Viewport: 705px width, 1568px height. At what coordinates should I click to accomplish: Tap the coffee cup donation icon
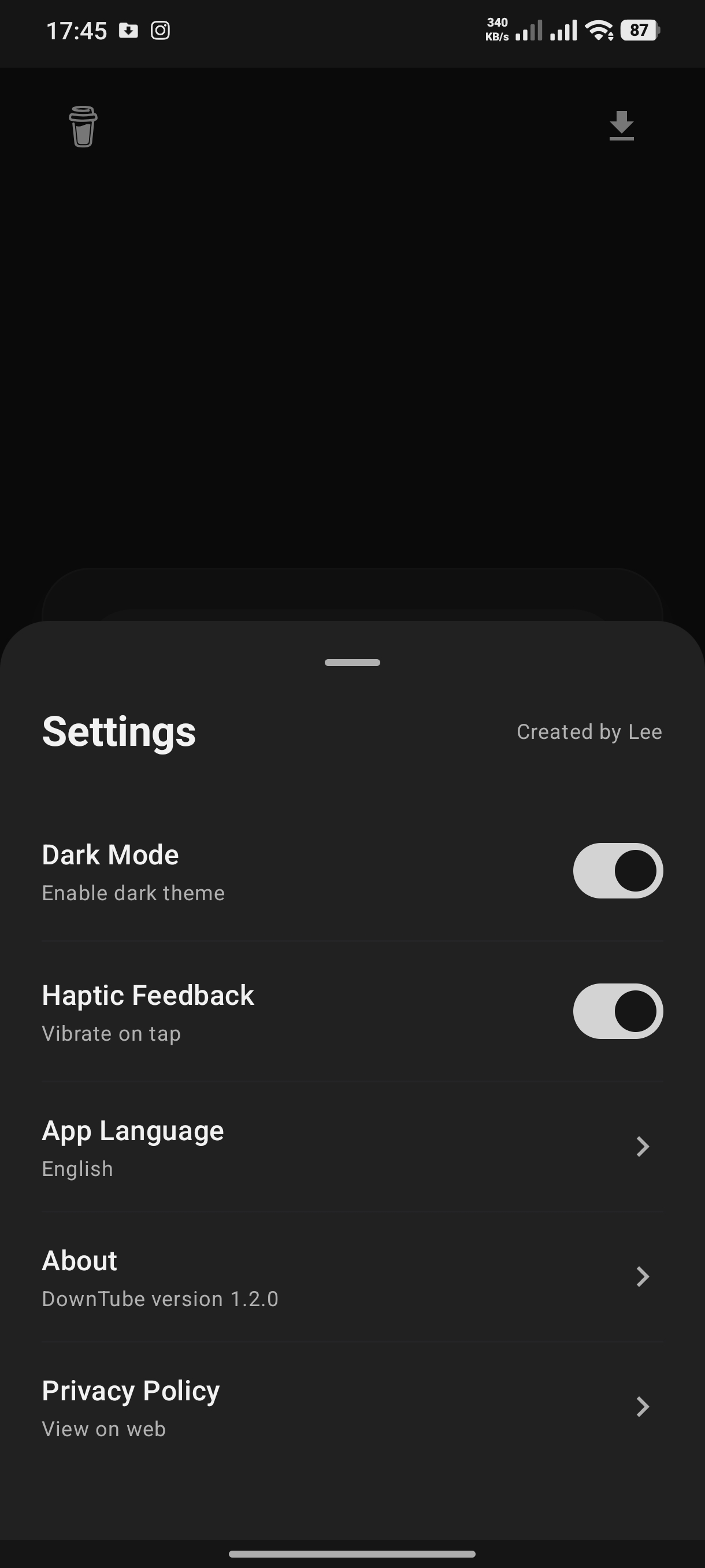click(82, 127)
